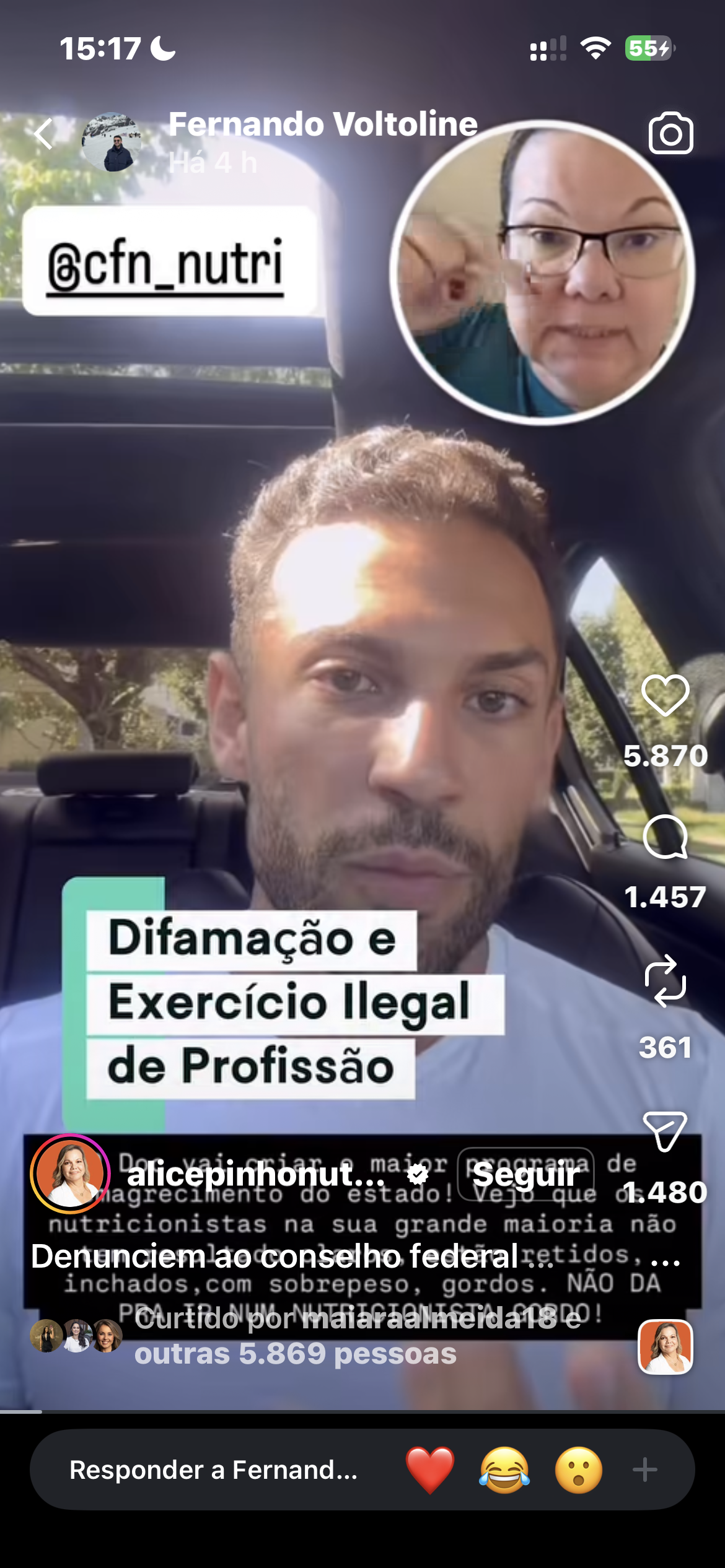
Task: Like the reel with the heart icon
Action: click(x=665, y=695)
